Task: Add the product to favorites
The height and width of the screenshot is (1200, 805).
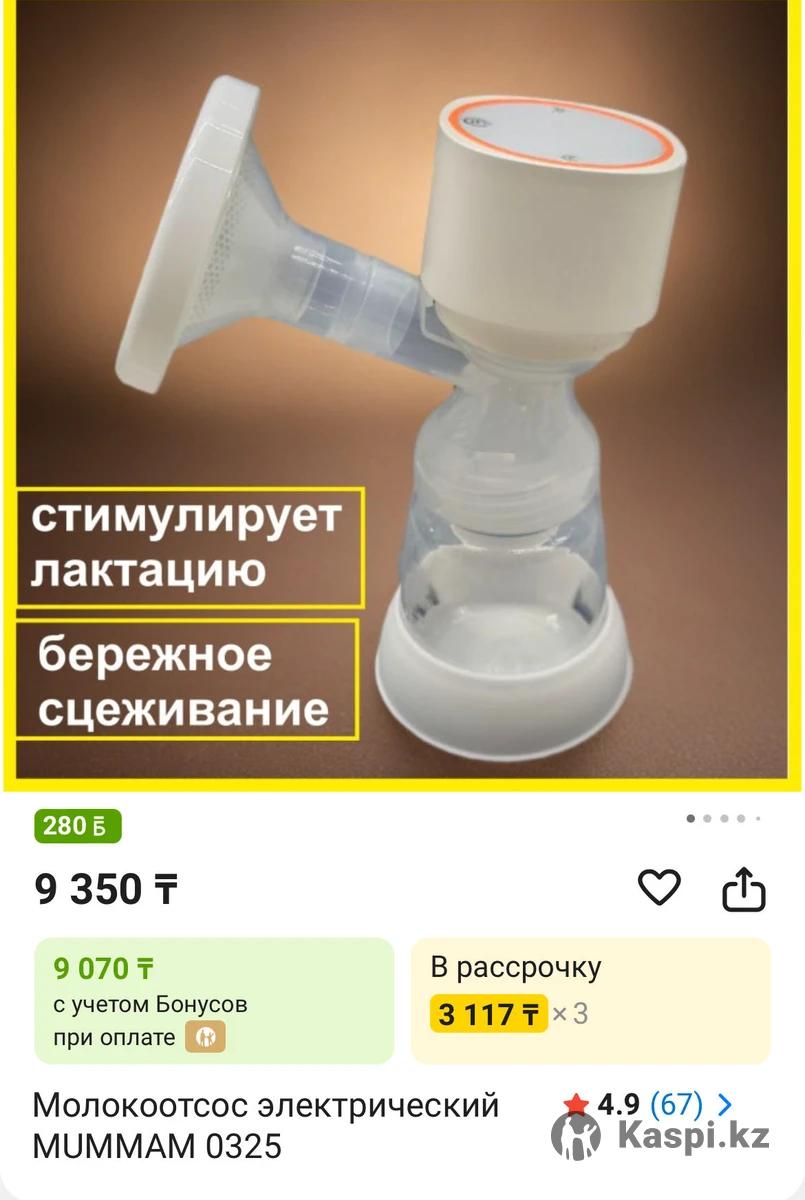Action: pos(659,888)
